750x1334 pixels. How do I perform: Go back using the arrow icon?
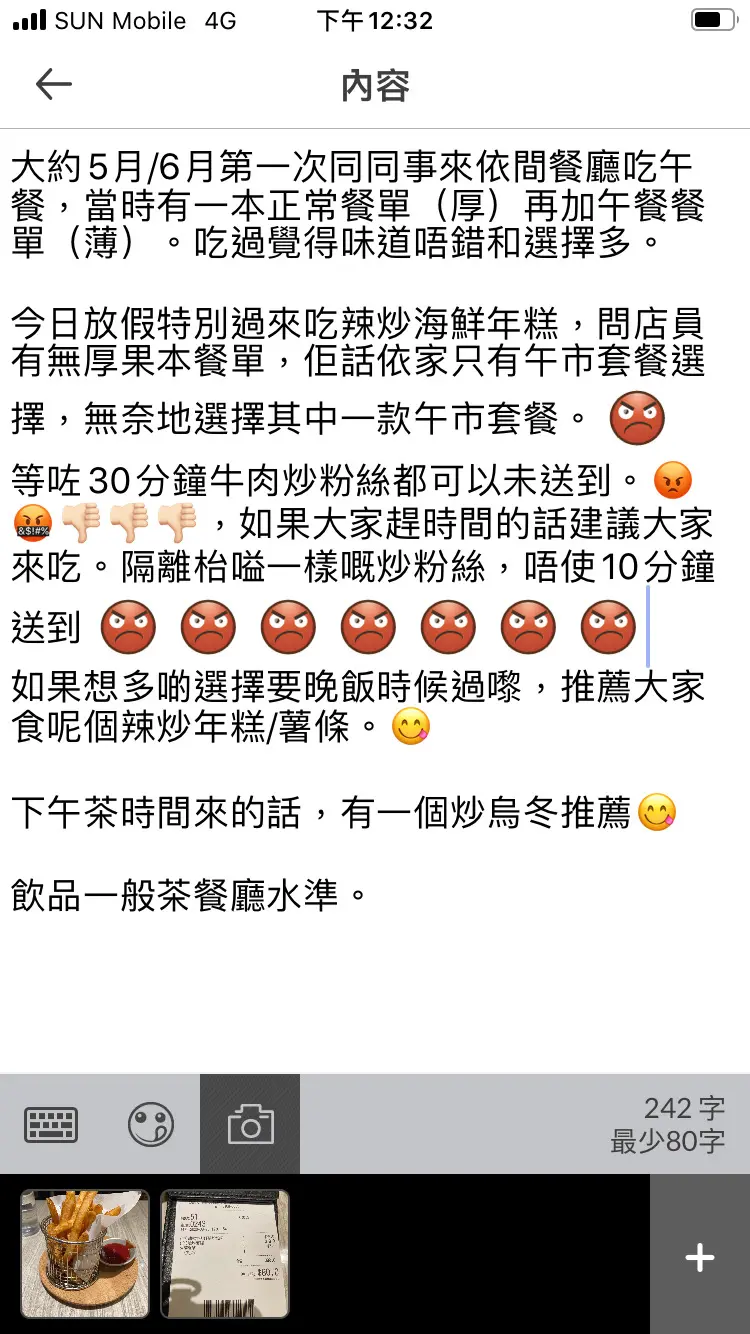54,85
